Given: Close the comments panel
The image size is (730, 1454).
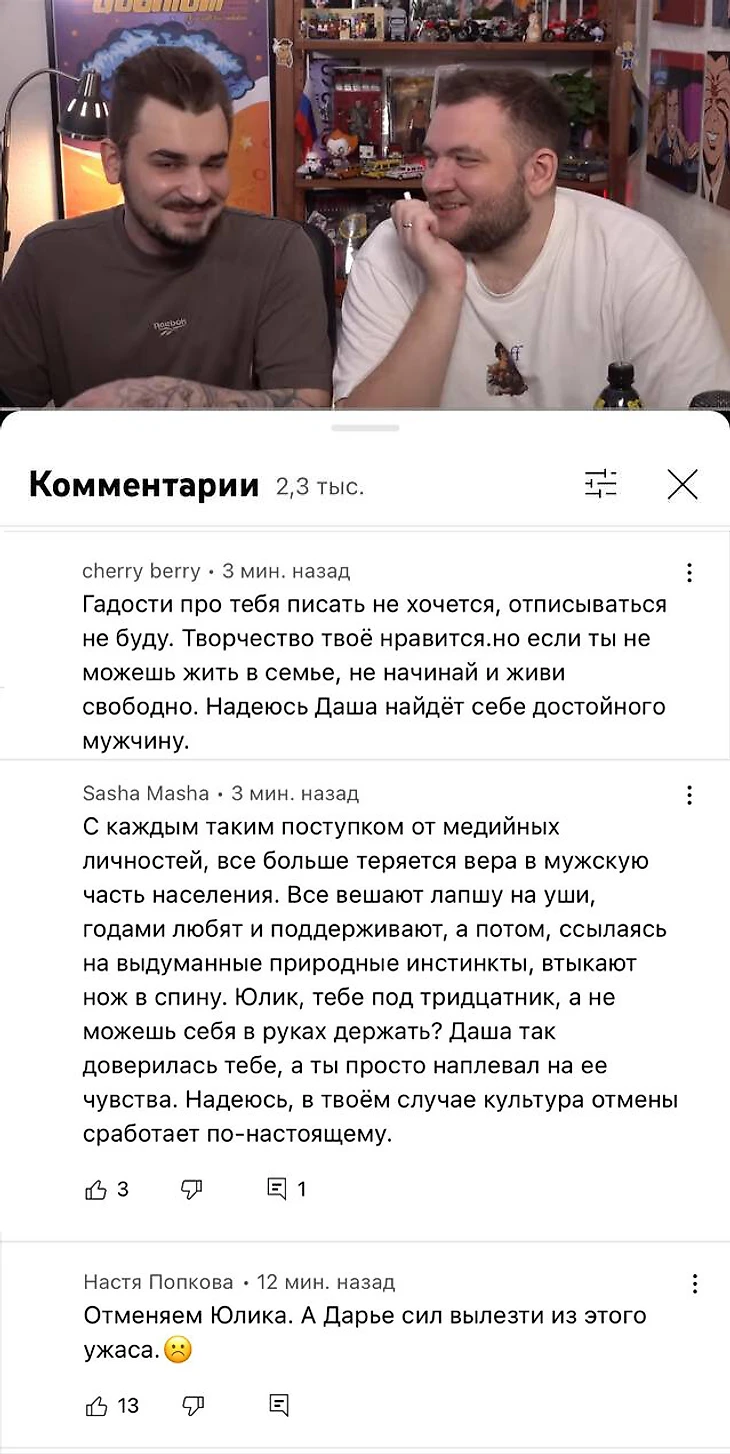Looking at the screenshot, I should point(683,485).
